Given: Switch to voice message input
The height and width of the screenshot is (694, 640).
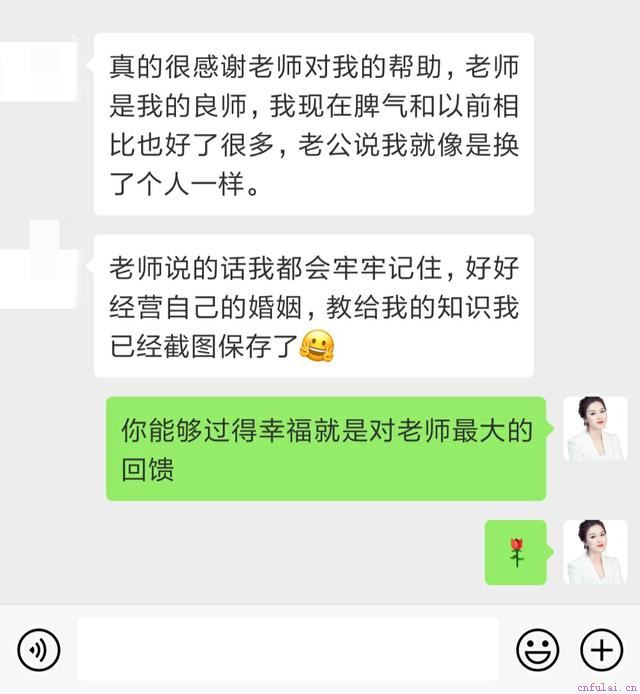Looking at the screenshot, I should pos(39,651).
